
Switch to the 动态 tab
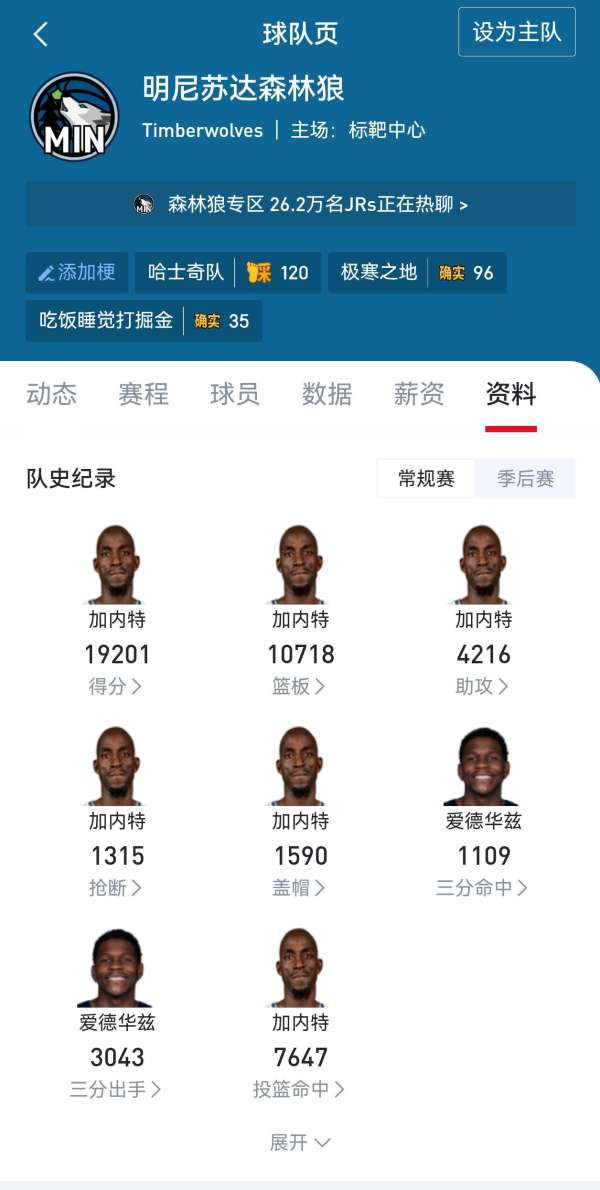(x=51, y=394)
